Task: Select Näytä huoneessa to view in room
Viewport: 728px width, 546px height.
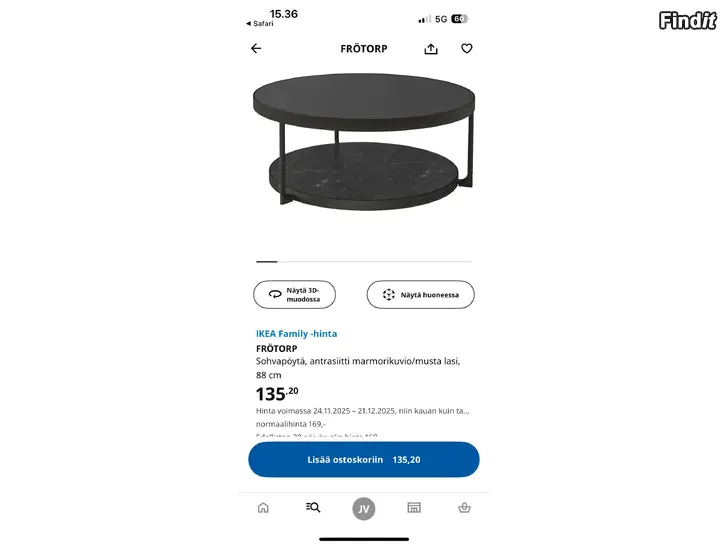Action: coord(420,295)
